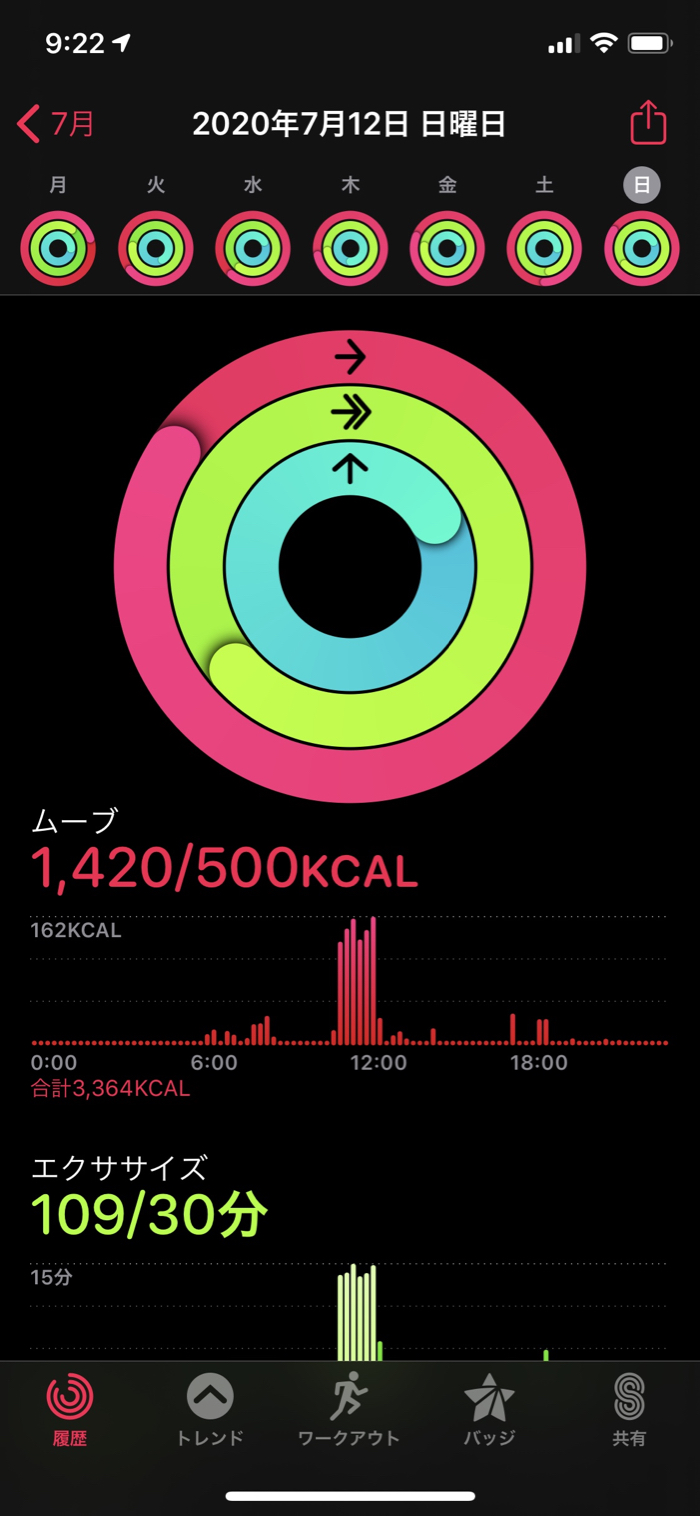Select Thursday (木) activity rings
The image size is (700, 1516).
click(350, 249)
